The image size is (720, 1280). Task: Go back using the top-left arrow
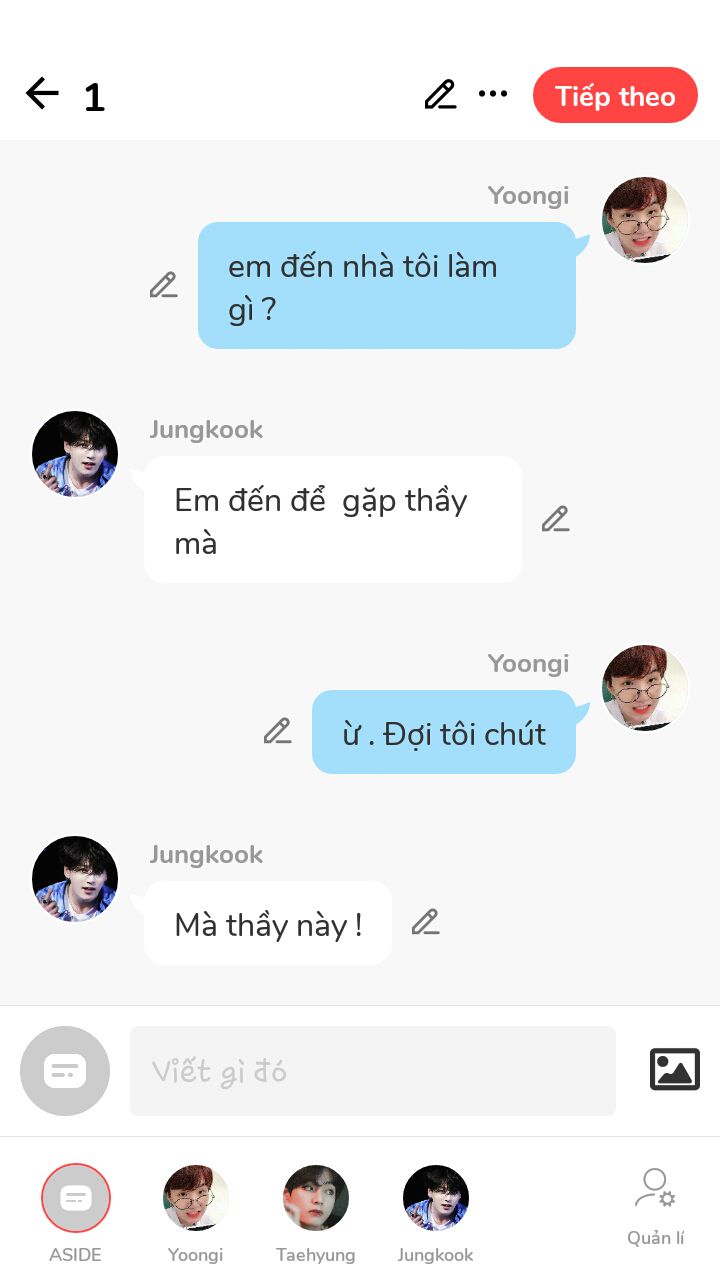click(x=42, y=94)
